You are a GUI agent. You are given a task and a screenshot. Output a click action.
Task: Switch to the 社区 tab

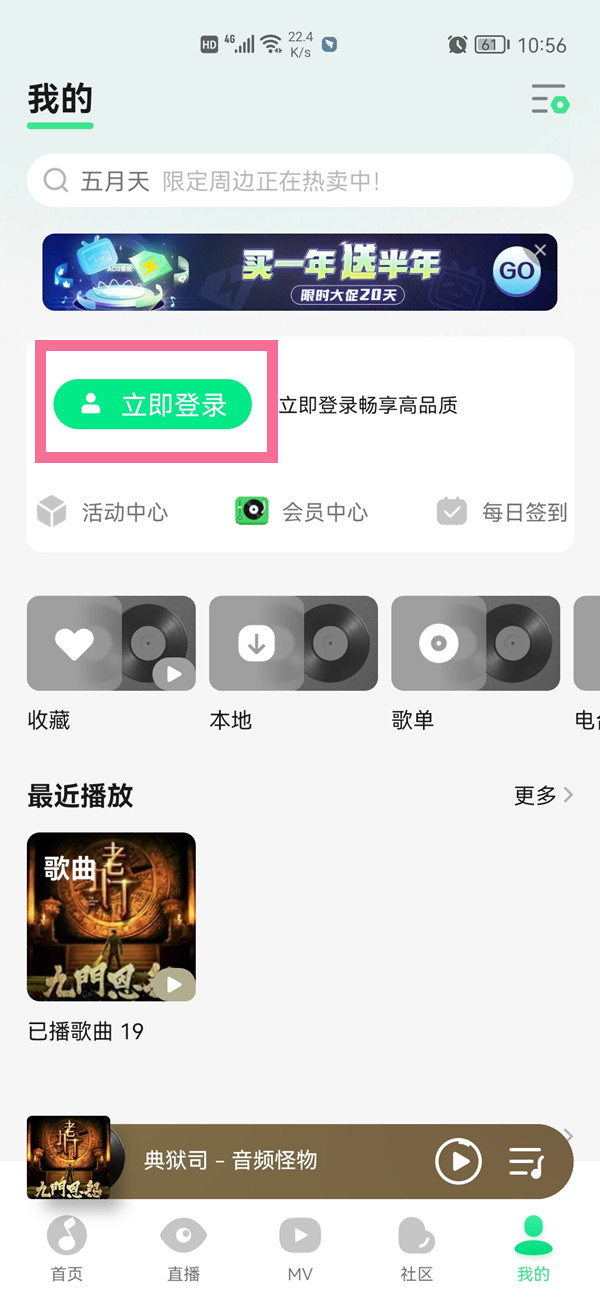pos(417,1248)
